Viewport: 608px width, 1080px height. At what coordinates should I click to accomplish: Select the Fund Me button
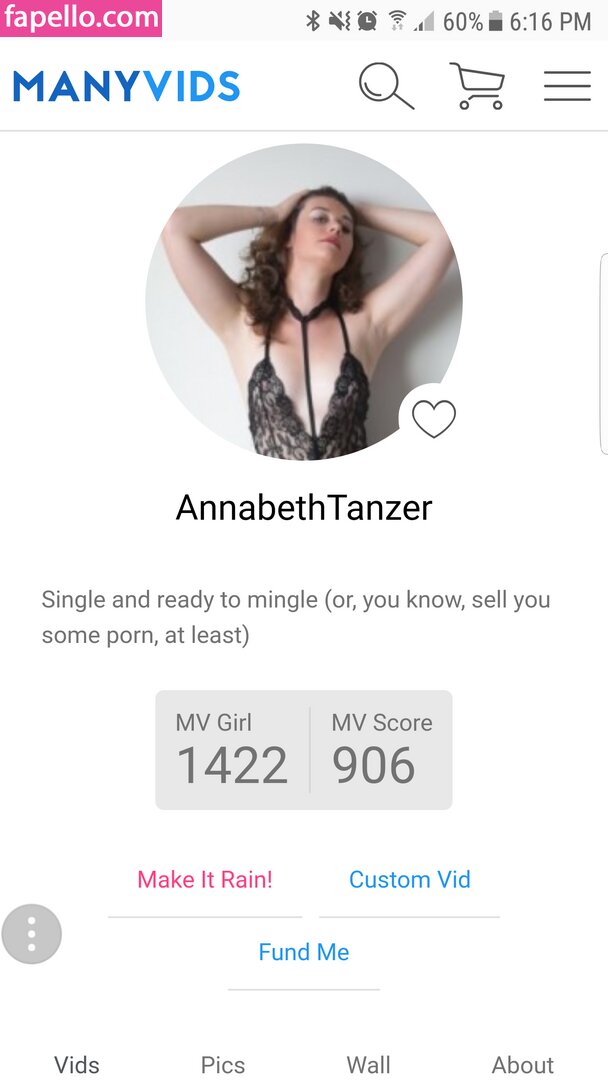coord(304,952)
